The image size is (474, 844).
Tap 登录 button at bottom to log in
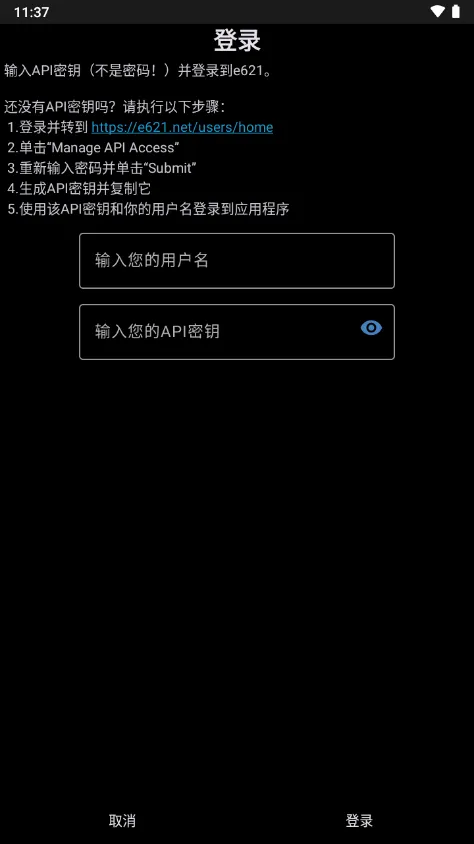point(359,820)
